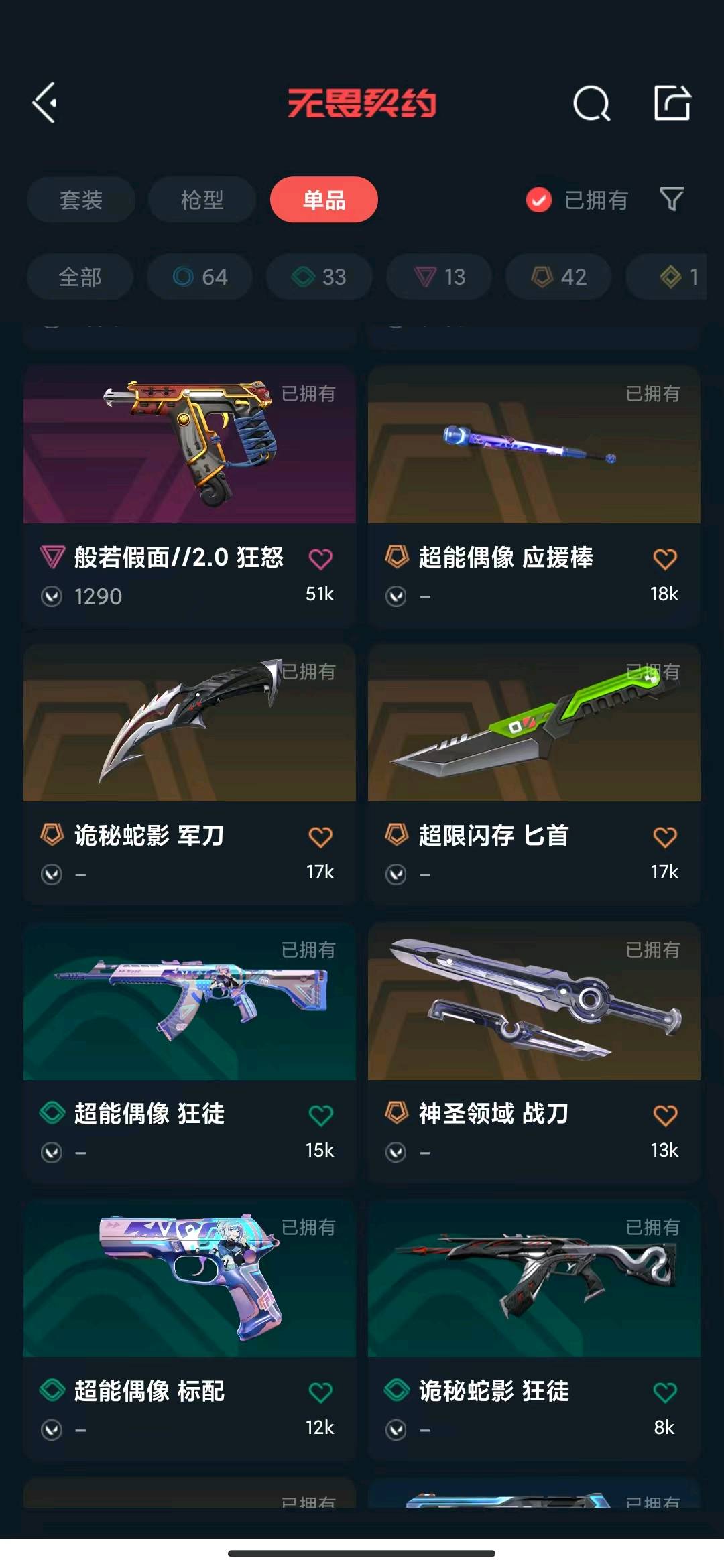This screenshot has height=1568, width=724.
Task: Filter by the chip showing 42
Action: pos(558,277)
